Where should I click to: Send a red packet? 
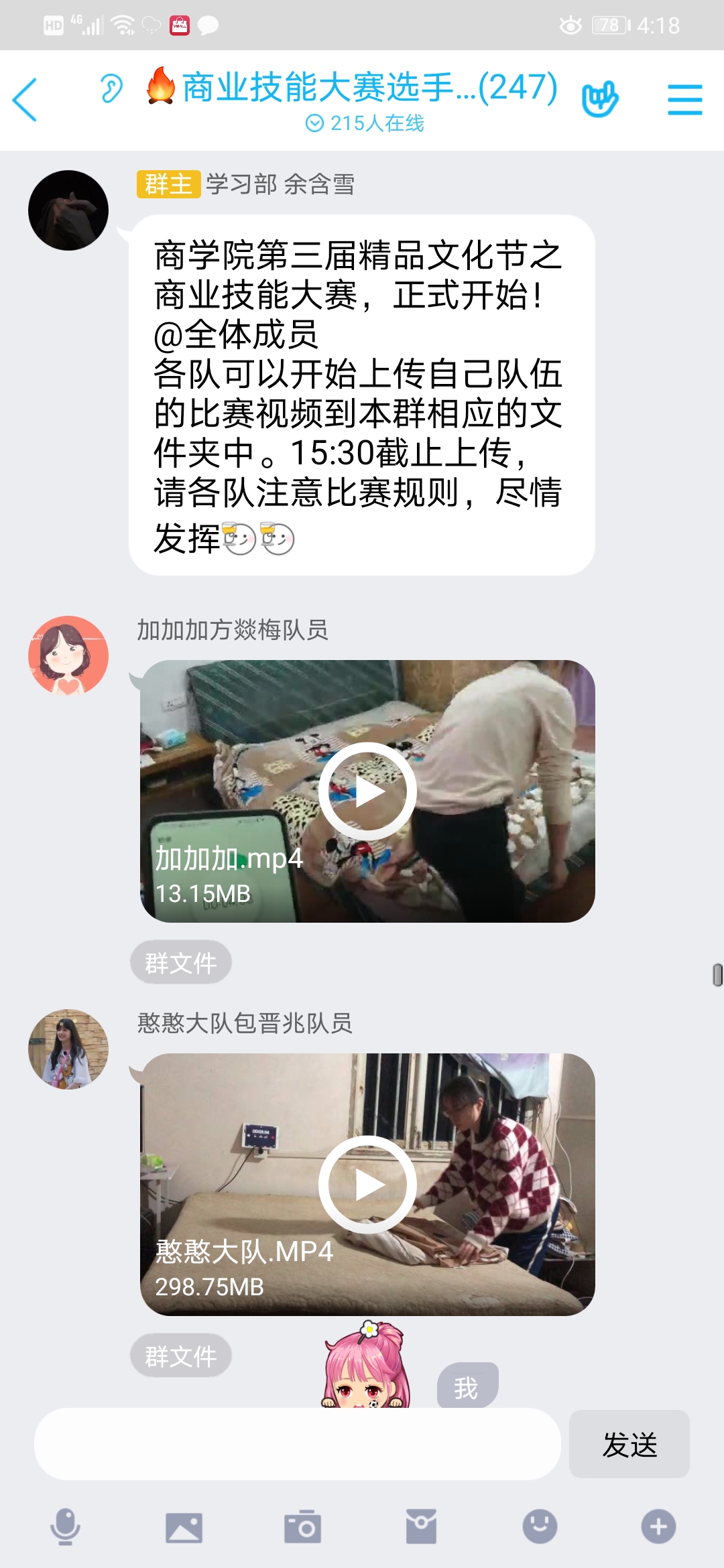[x=421, y=1527]
